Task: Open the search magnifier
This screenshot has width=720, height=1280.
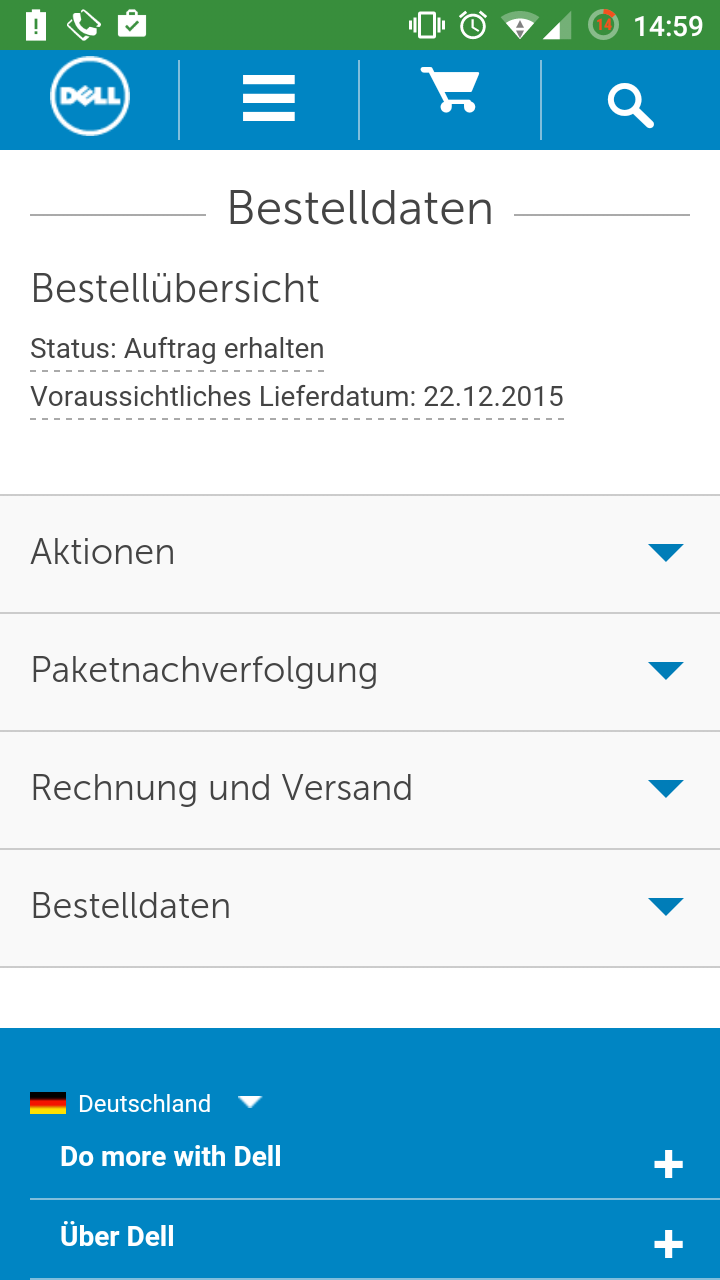Action: [630, 105]
